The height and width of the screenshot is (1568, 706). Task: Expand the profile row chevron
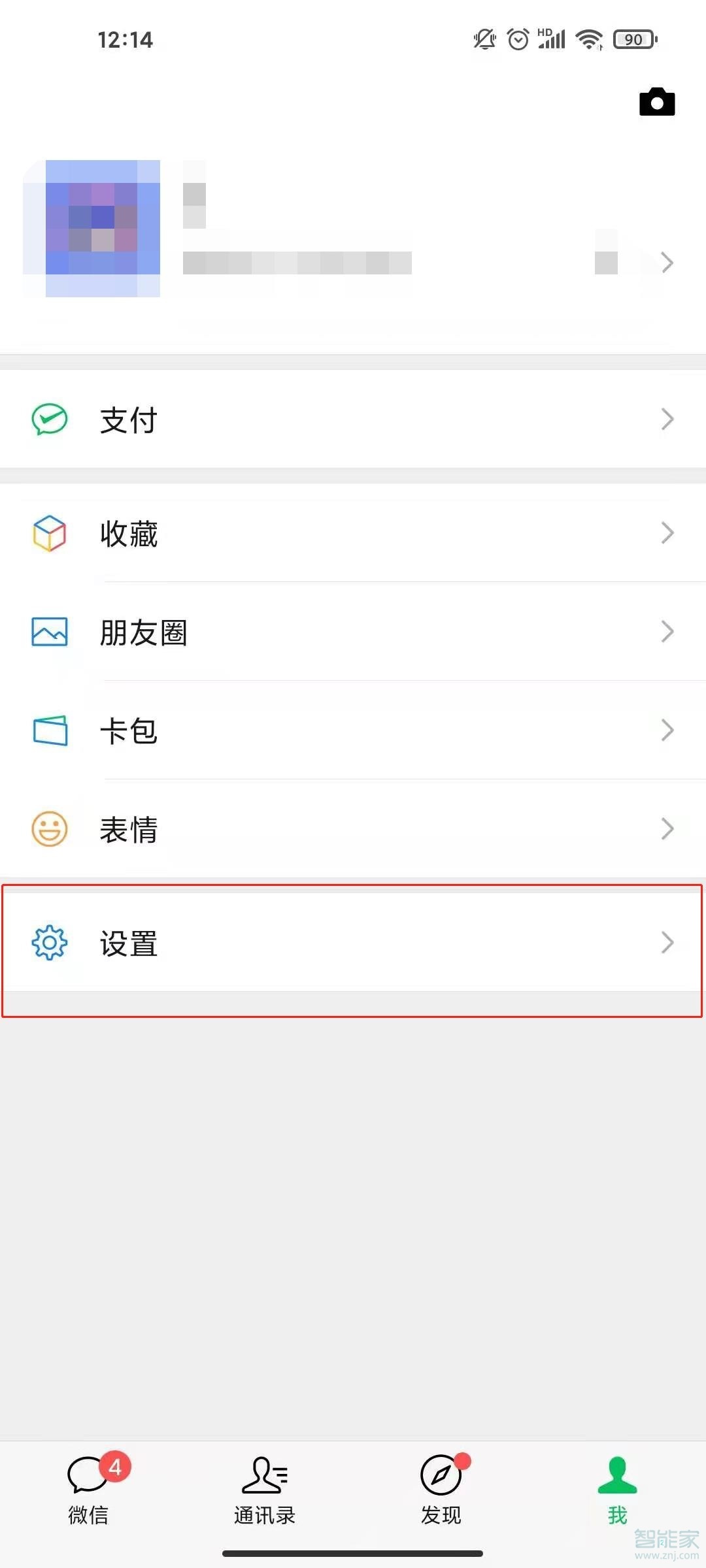click(x=667, y=261)
